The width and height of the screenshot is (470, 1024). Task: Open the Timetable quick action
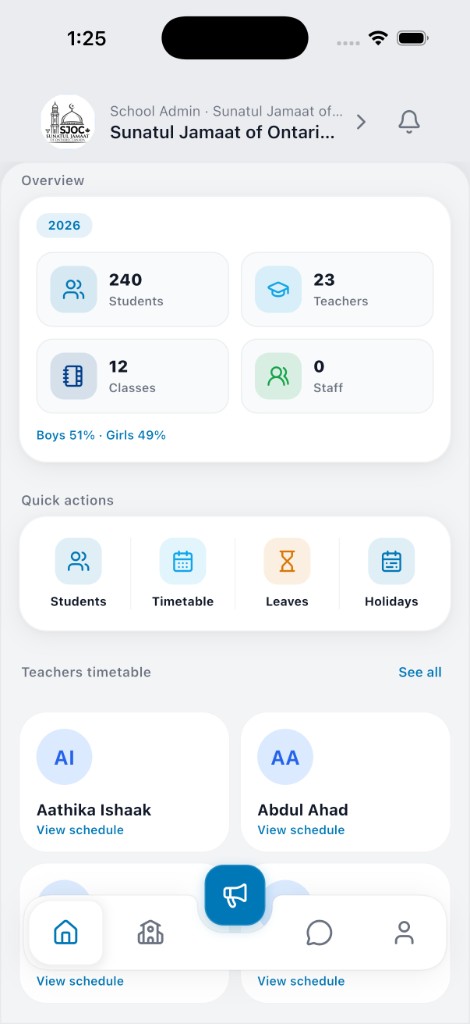[x=183, y=573]
